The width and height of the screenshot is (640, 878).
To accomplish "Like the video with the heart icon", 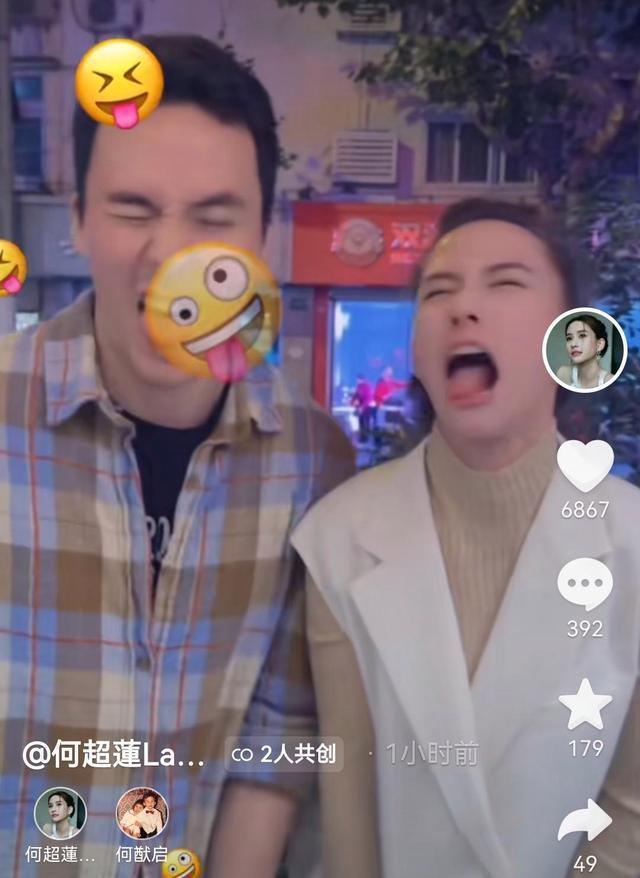I will point(585,466).
